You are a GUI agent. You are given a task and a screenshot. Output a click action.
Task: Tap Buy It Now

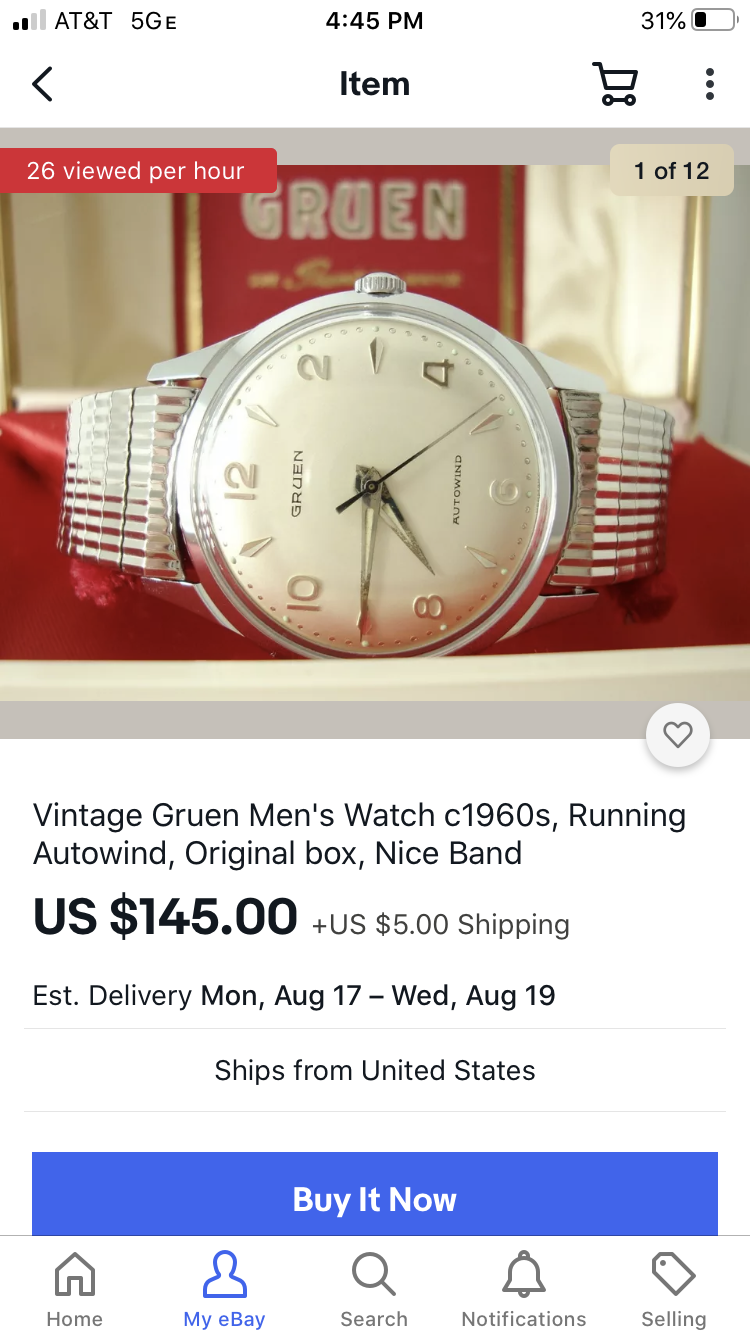375,1198
